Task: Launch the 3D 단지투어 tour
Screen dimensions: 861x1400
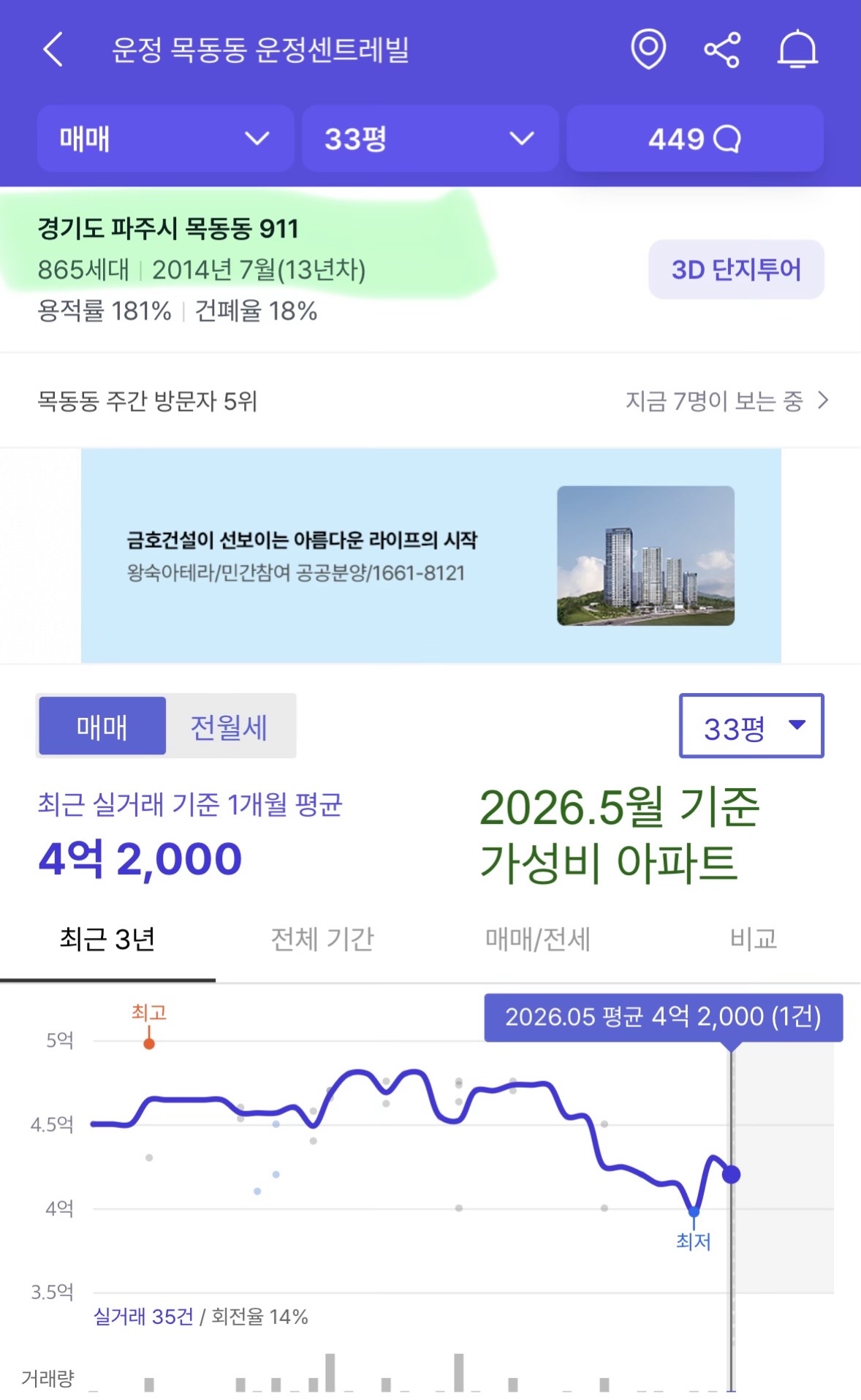Action: pos(736,269)
